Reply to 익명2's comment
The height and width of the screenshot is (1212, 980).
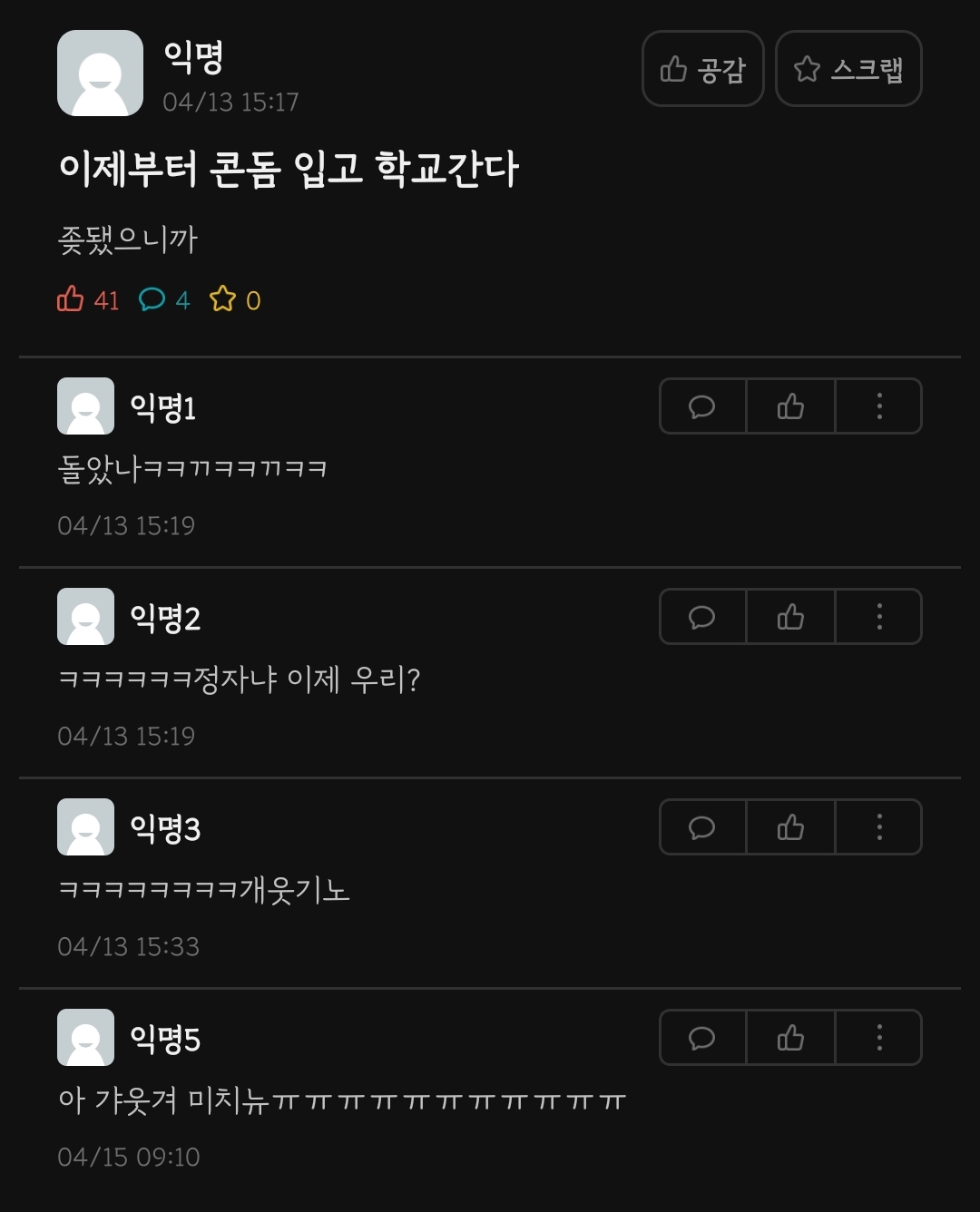click(702, 617)
